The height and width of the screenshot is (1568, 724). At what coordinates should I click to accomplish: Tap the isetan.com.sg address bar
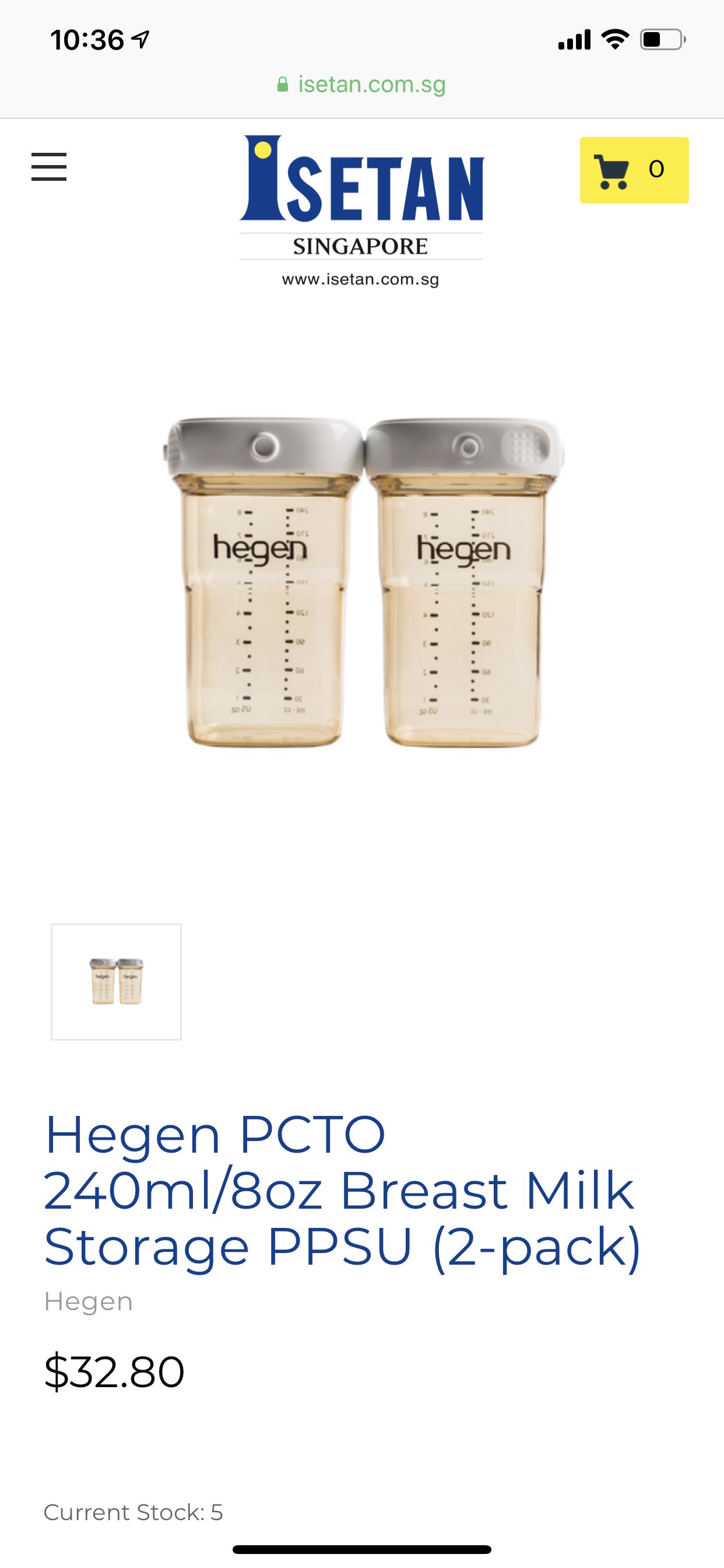tap(362, 84)
